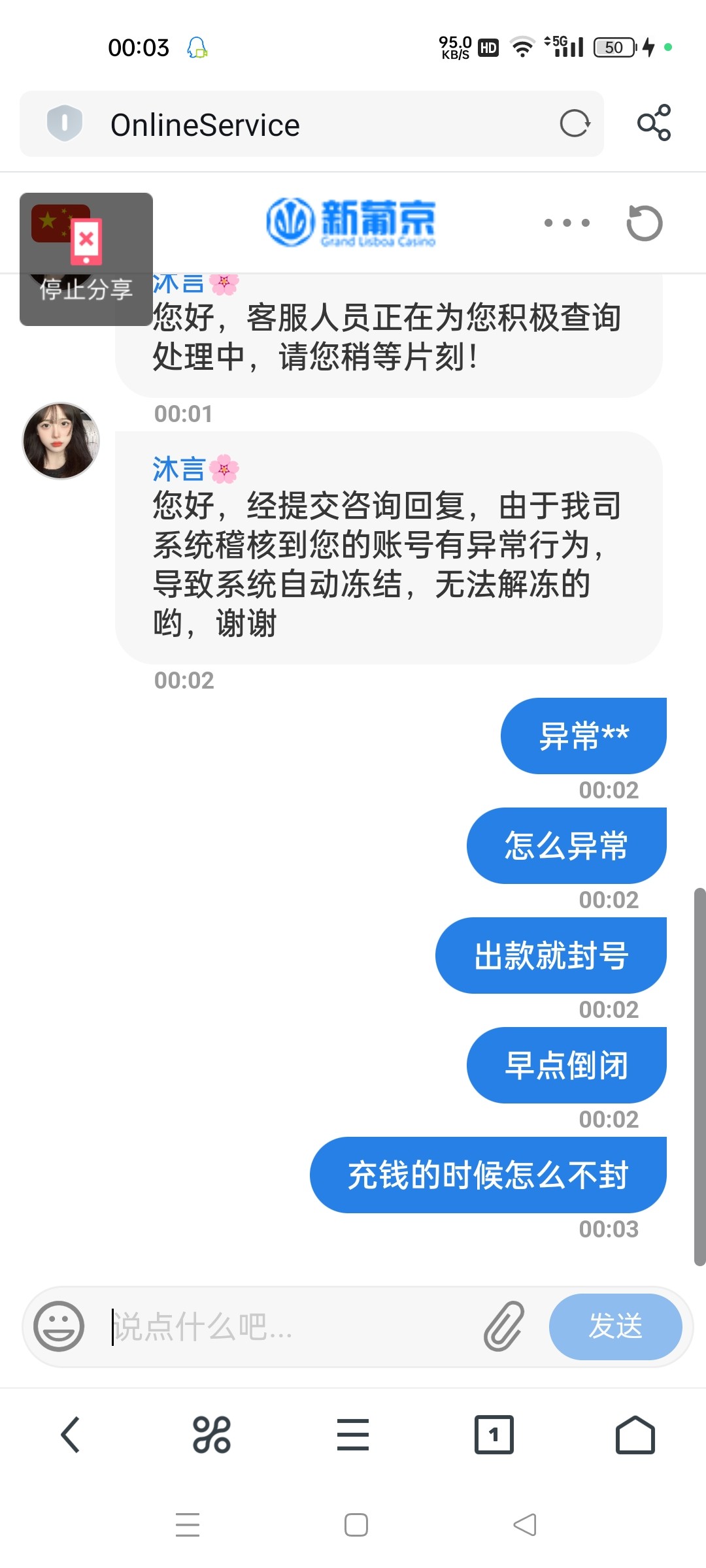The height and width of the screenshot is (1568, 706).
Task: Go back in the browser toolbar
Action: pyautogui.click(x=71, y=1435)
